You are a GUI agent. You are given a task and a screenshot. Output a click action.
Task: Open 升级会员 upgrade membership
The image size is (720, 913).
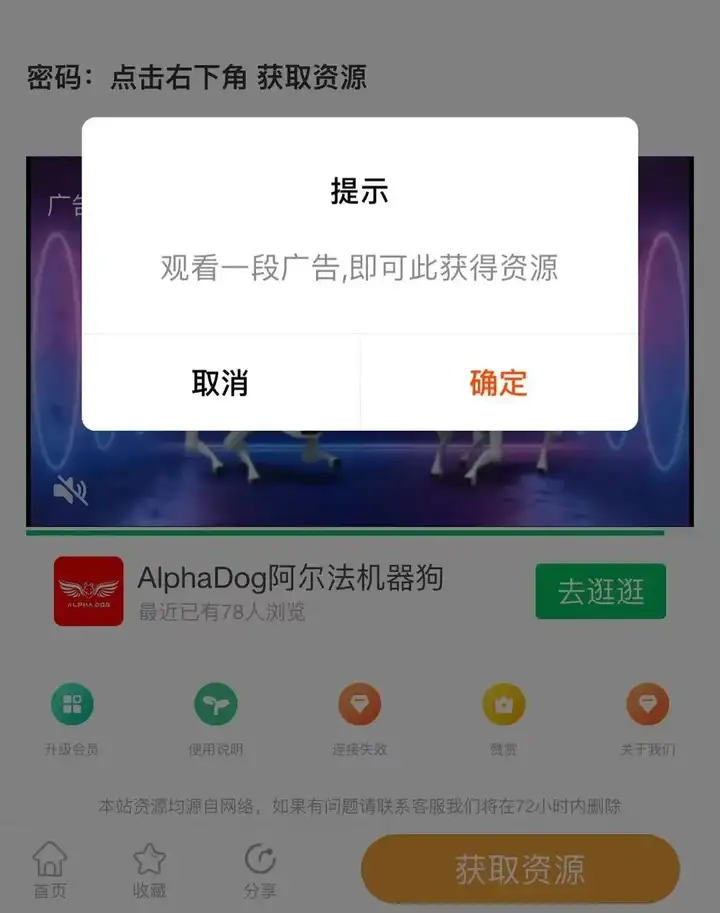tap(72, 716)
